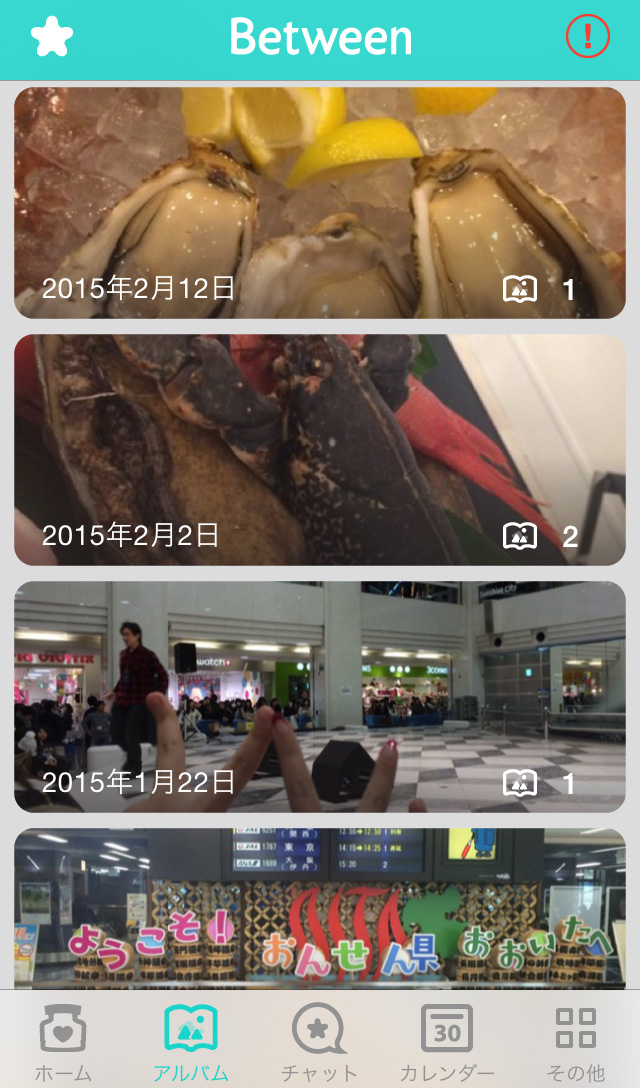Open the album dated 2015年2月12日
Viewport: 640px width, 1088px height.
coord(320,203)
